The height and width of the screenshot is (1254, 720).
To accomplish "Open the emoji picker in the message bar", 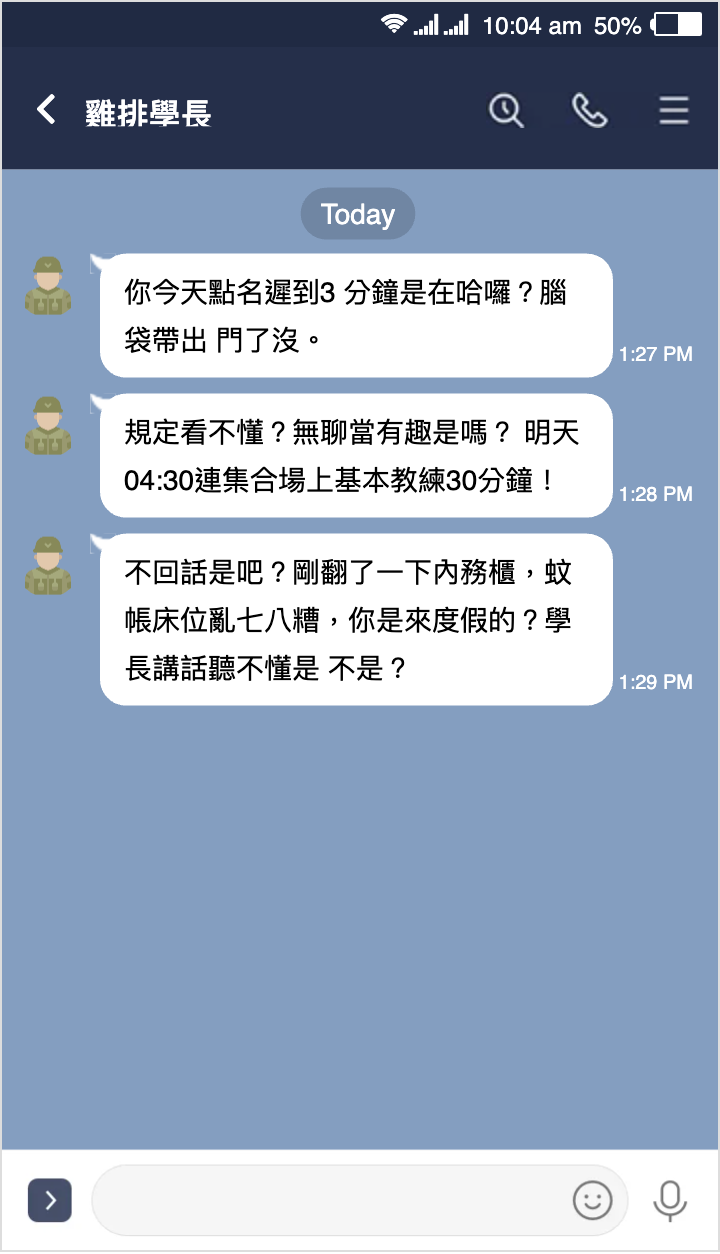I will pos(594,1200).
